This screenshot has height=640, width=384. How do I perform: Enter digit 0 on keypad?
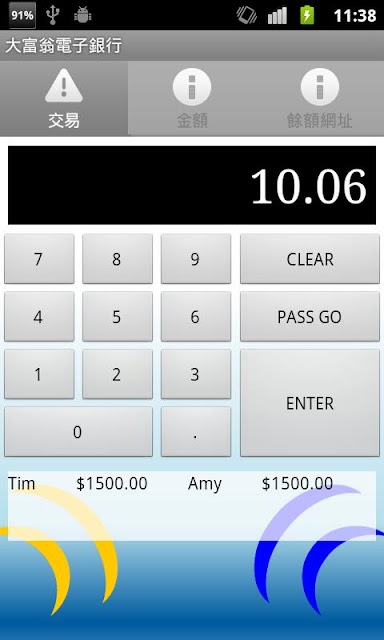(78, 431)
